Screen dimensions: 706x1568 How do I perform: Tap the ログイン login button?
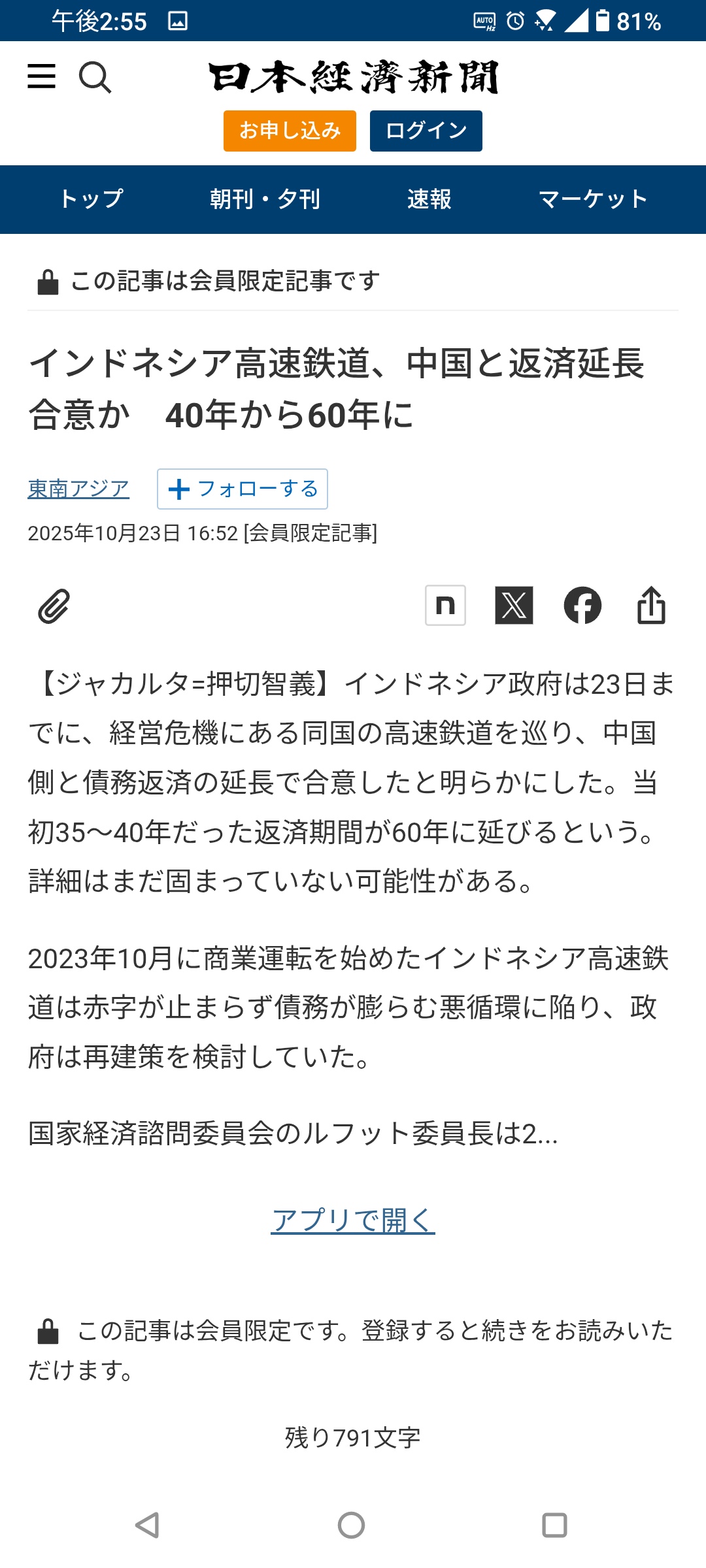(426, 131)
